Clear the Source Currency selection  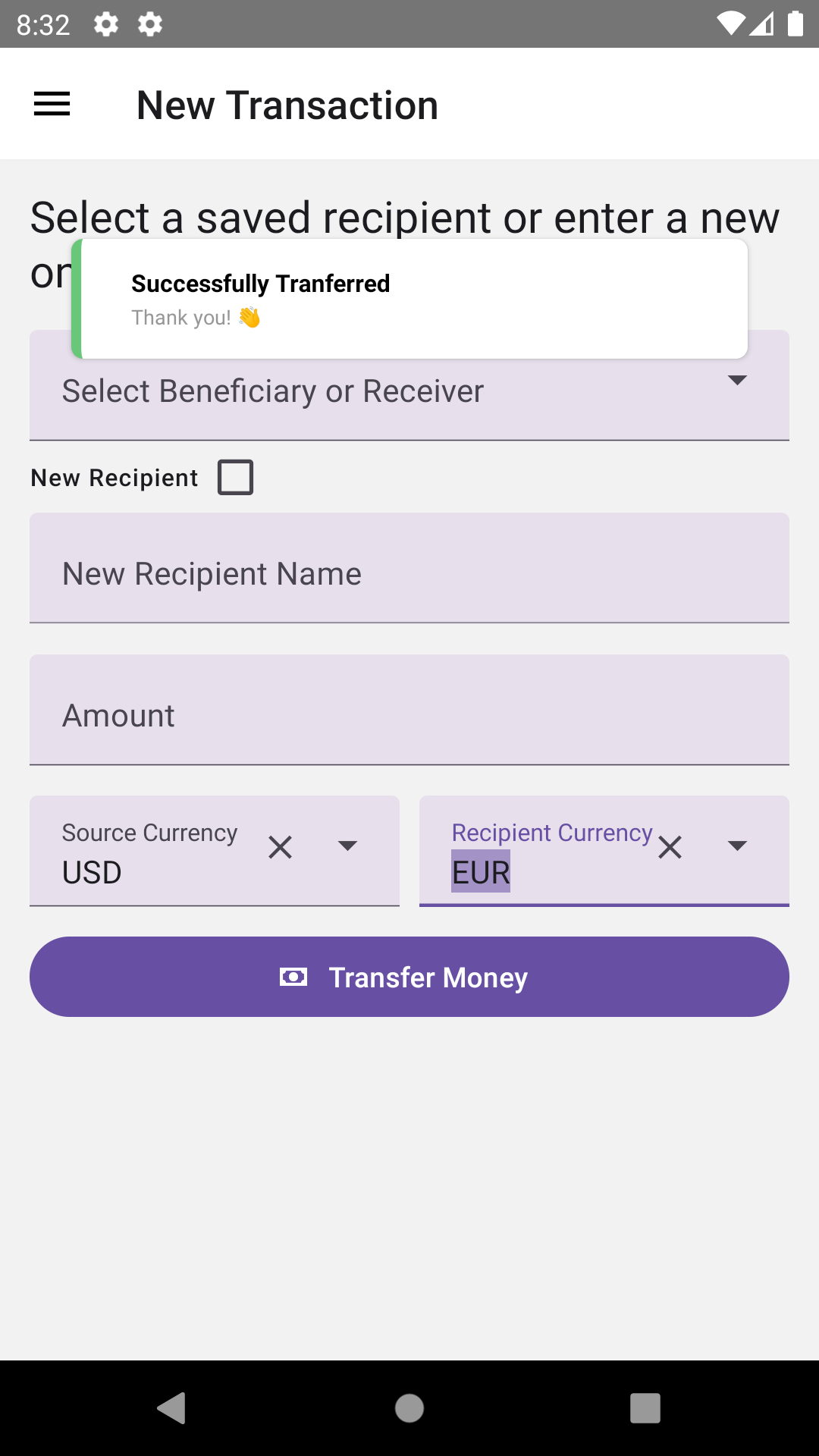(281, 847)
